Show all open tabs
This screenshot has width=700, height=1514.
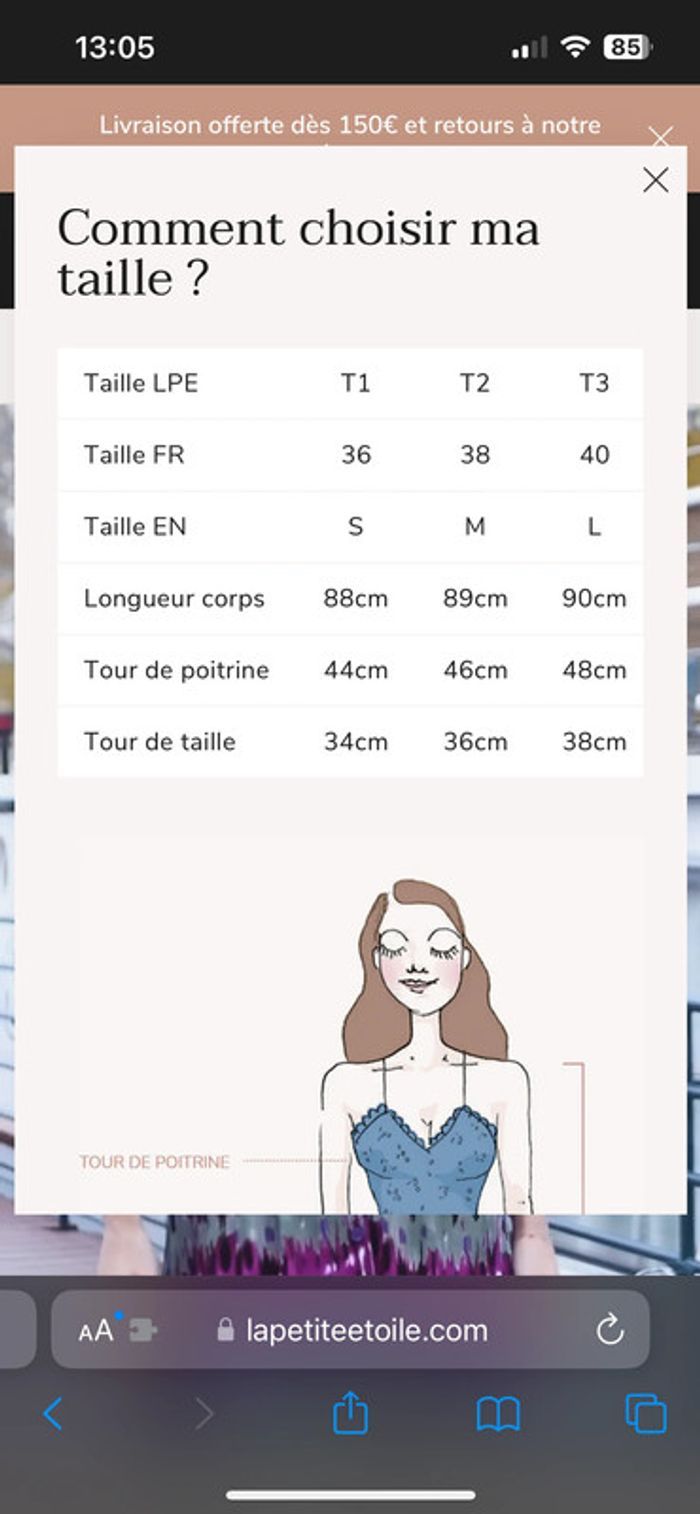[x=645, y=1414]
